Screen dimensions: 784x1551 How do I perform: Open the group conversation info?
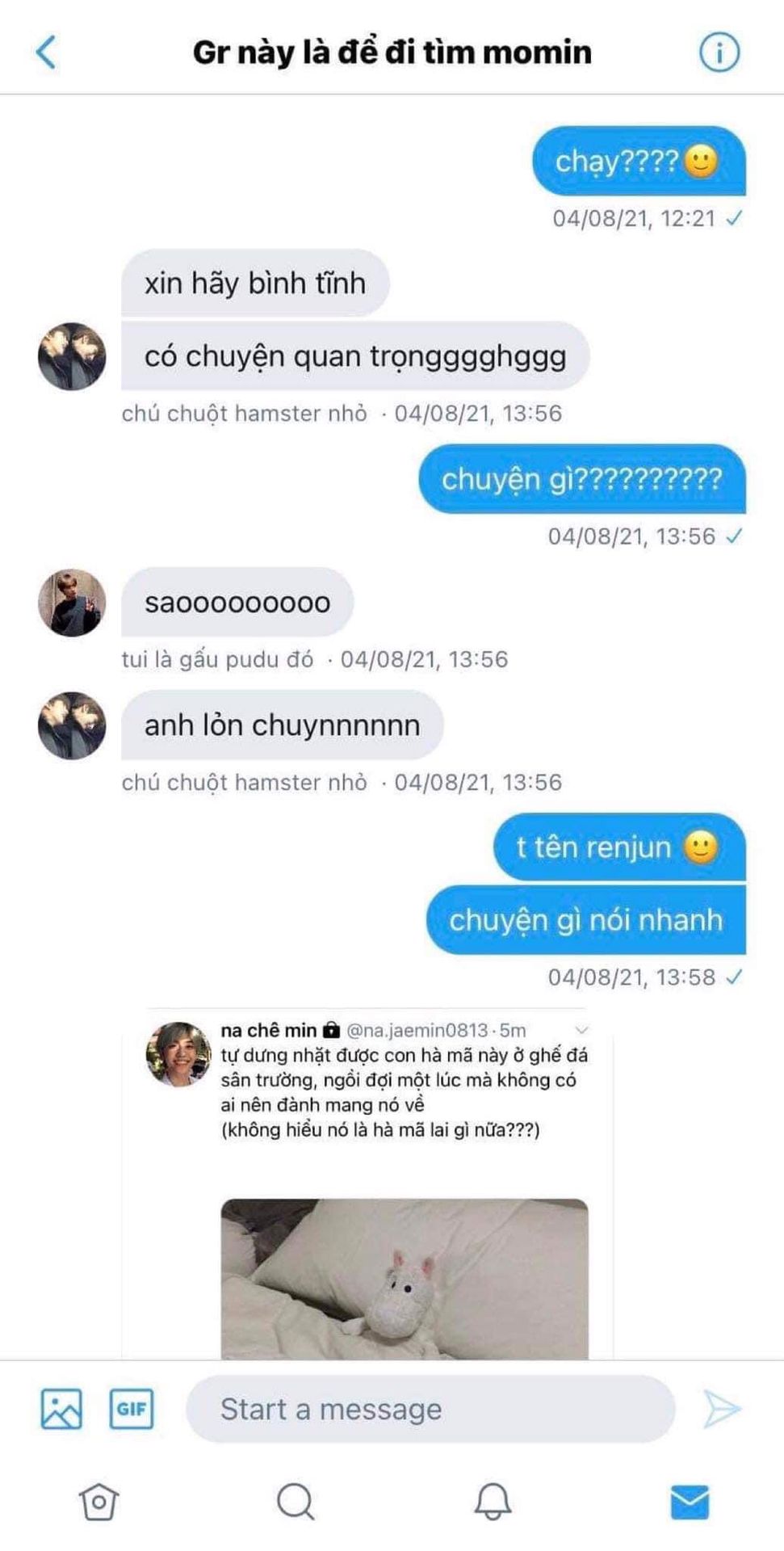coord(718,53)
